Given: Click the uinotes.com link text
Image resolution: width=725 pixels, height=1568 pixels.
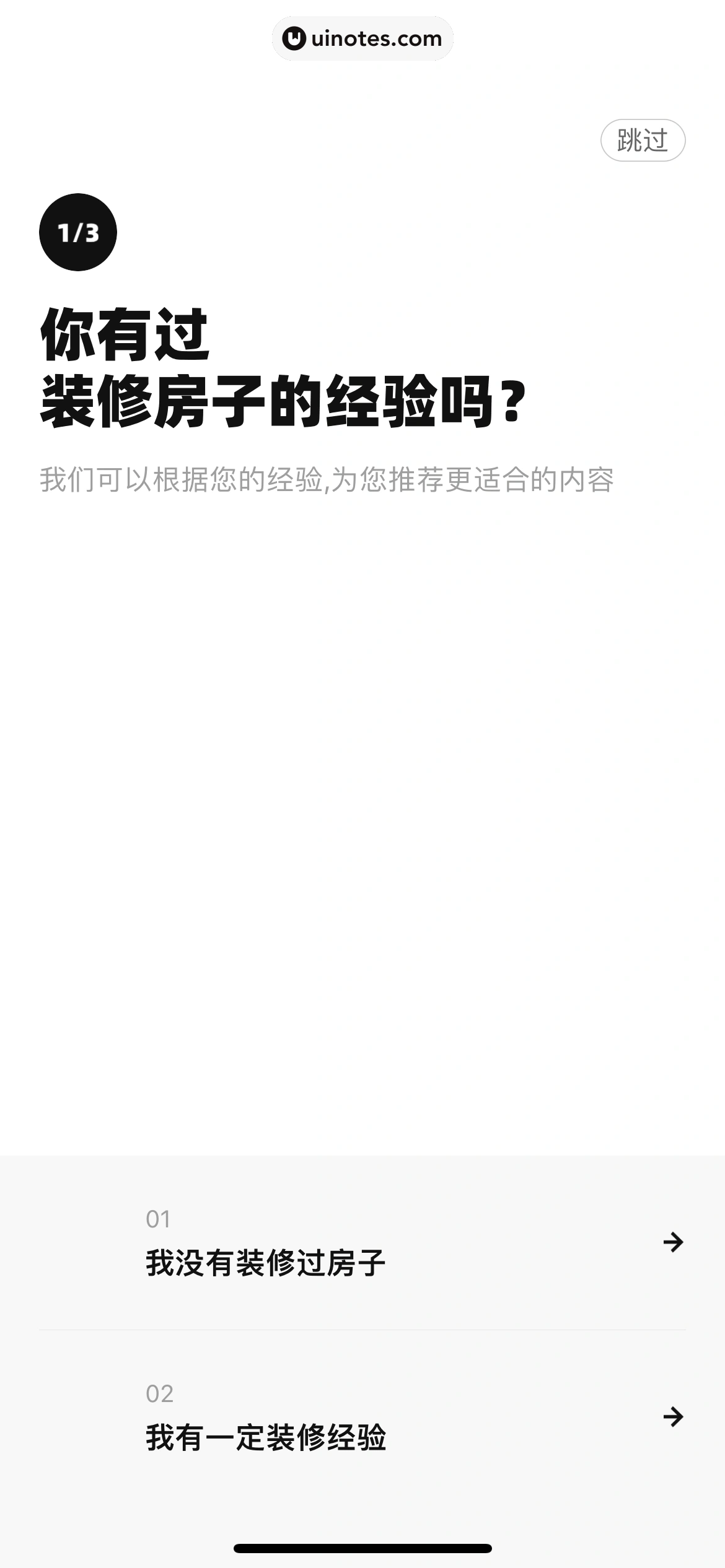Looking at the screenshot, I should coord(376,38).
